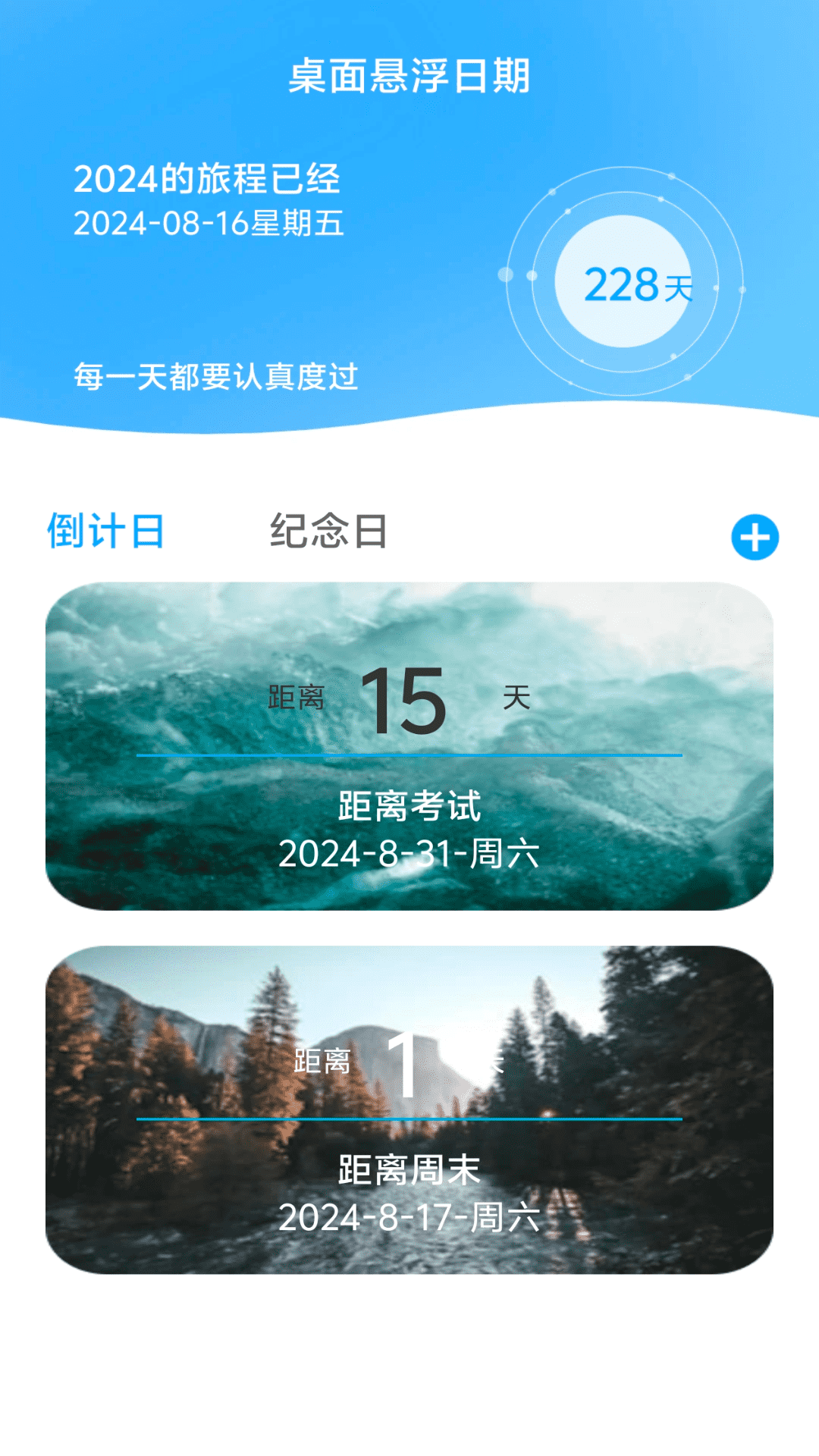
Task: Add a new countdown with plus icon
Action: click(755, 538)
